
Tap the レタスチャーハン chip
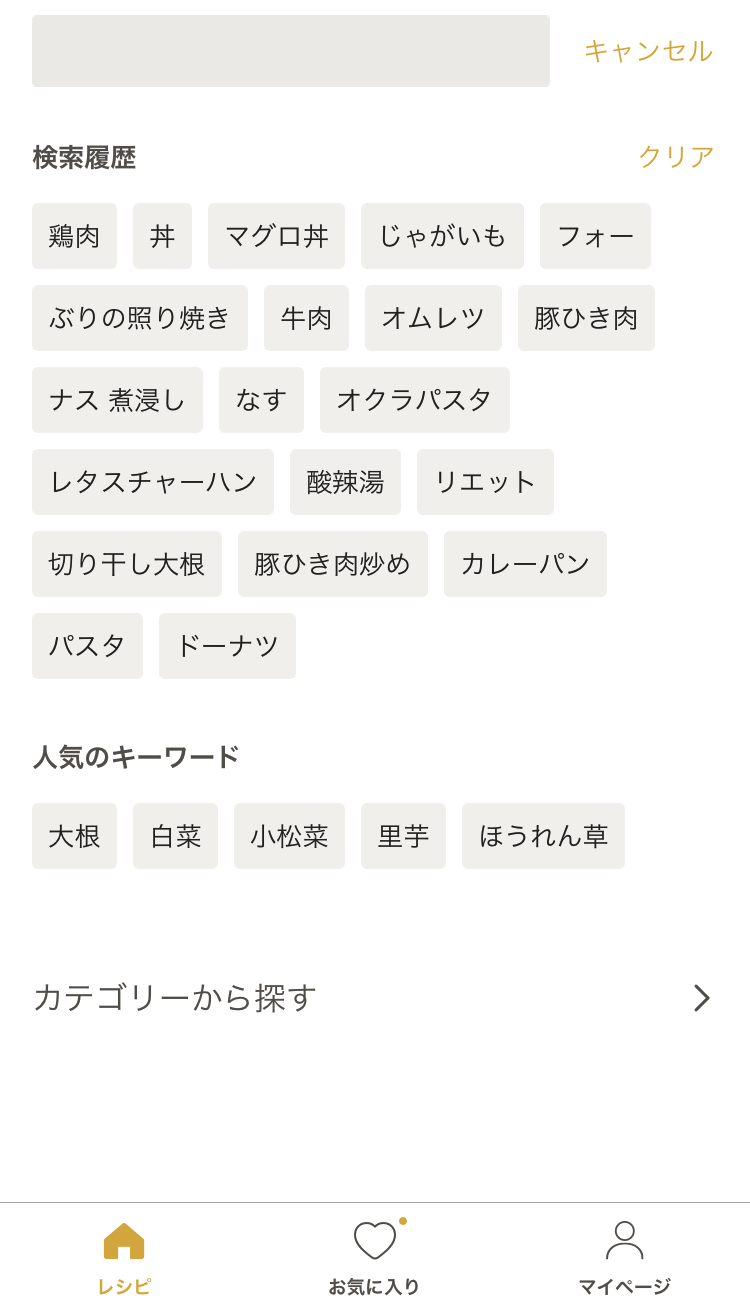153,482
